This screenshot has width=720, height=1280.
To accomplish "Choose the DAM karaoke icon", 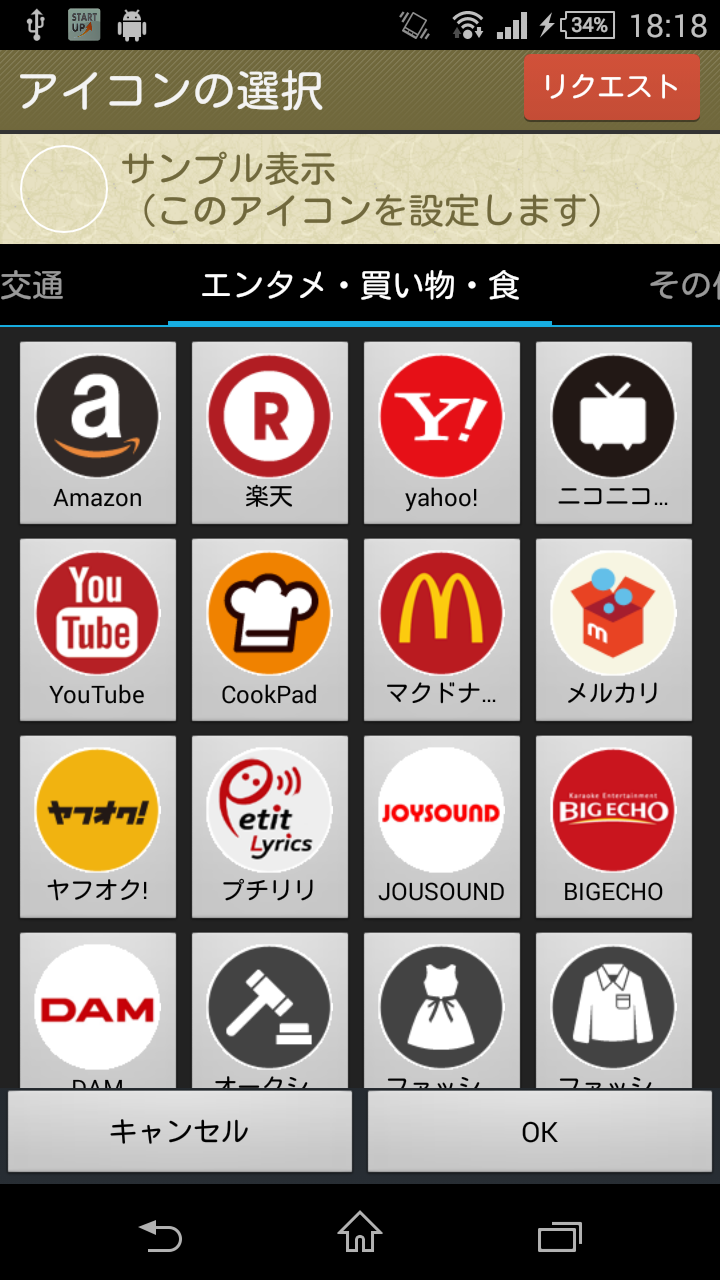I will point(97,1006).
